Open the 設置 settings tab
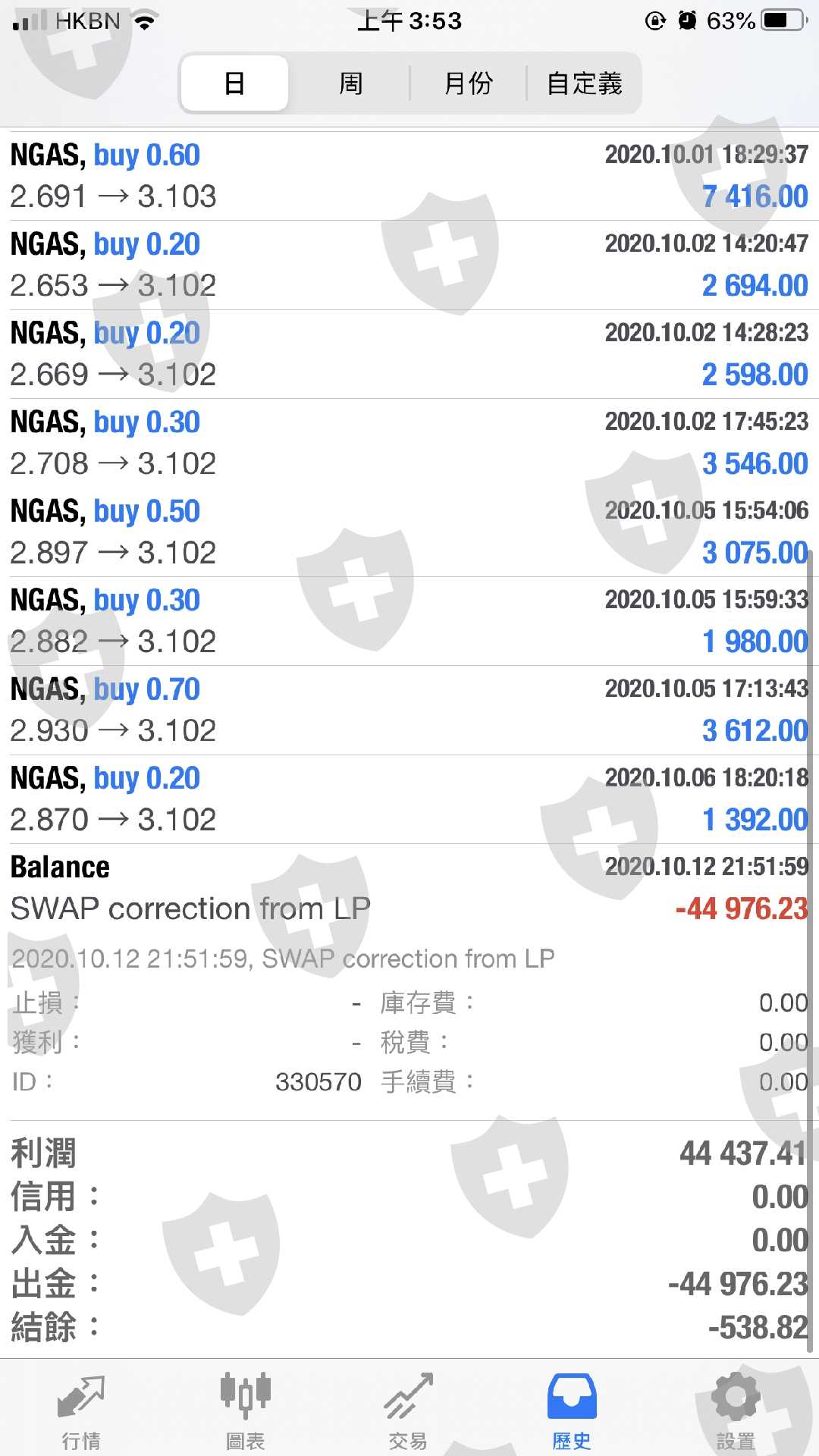 (736, 1410)
